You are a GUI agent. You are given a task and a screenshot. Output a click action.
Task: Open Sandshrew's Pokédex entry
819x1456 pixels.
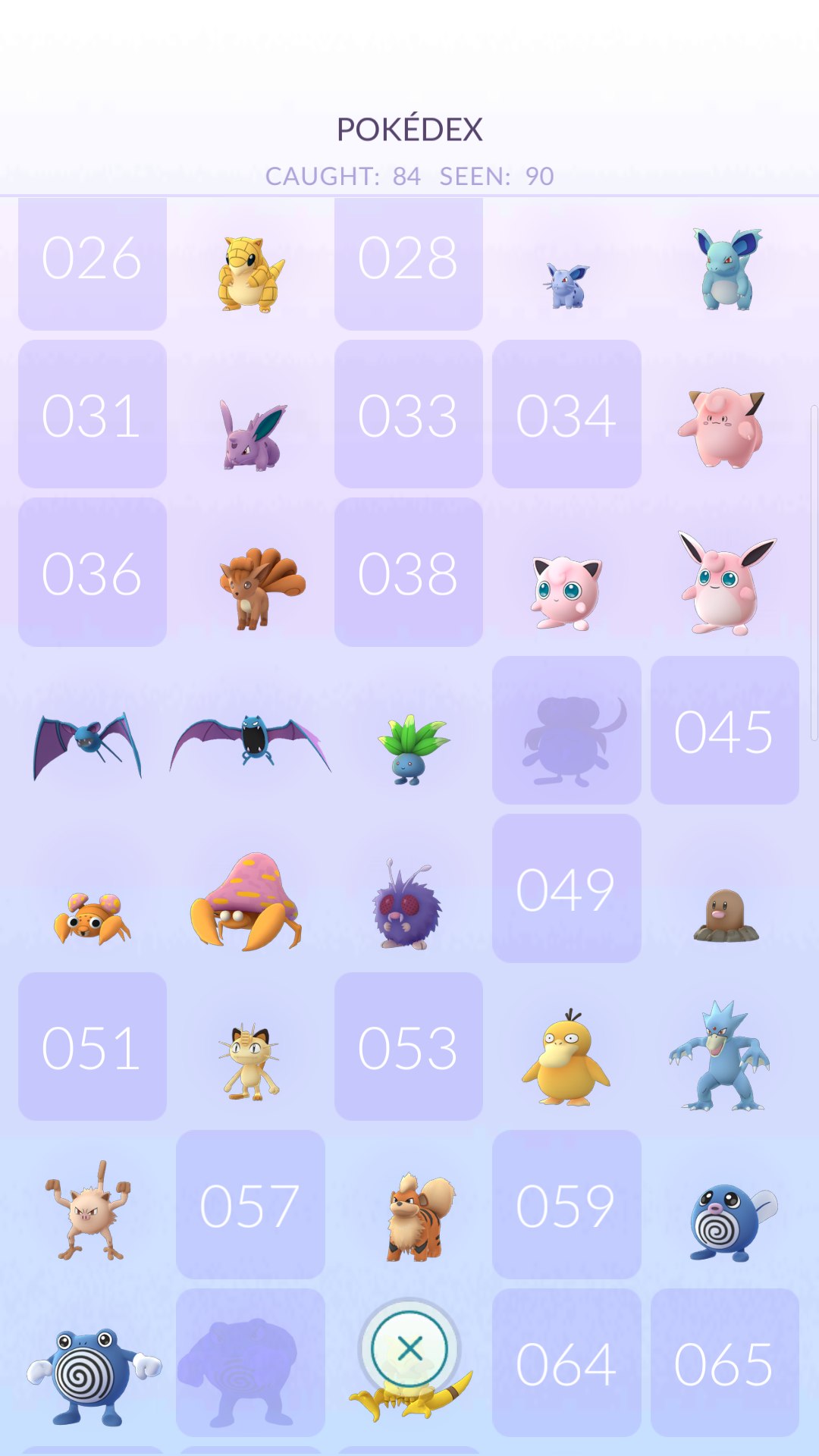250,275
